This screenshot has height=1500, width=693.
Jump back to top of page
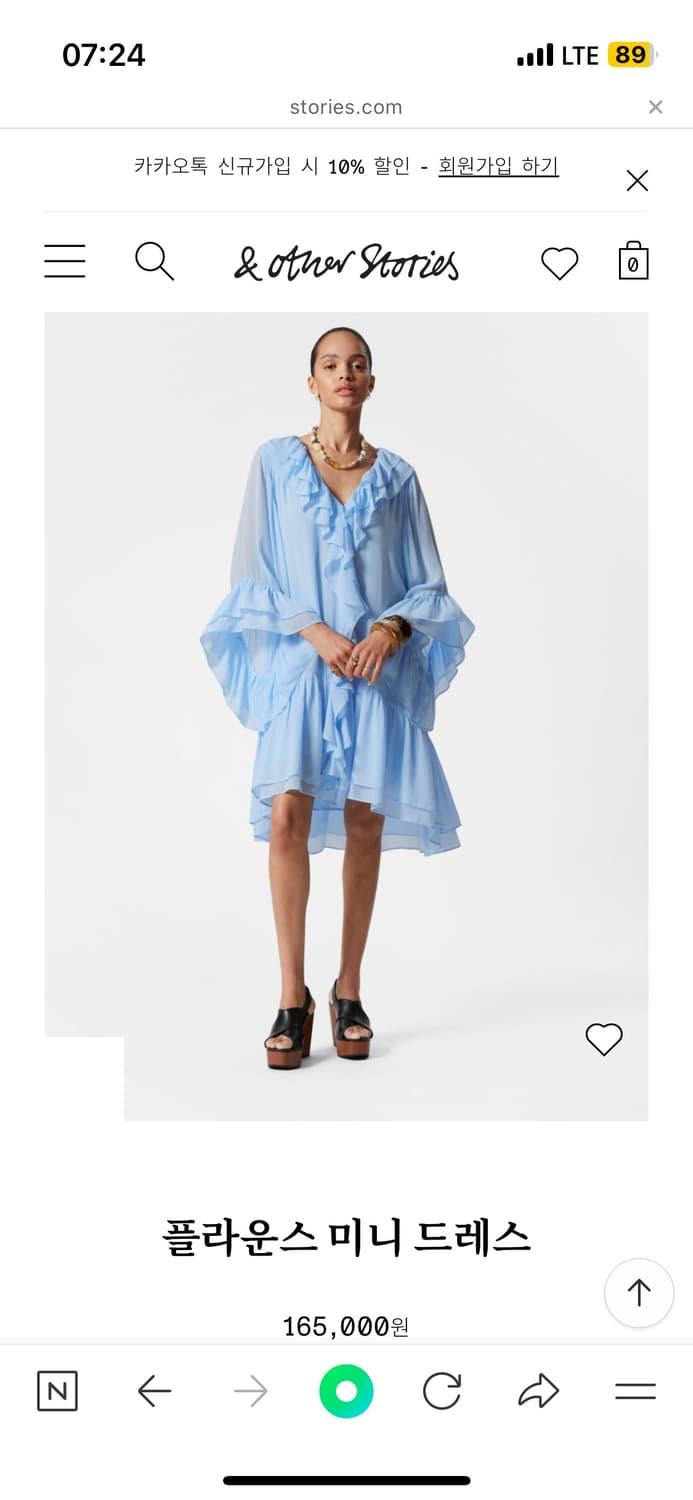[x=639, y=1293]
